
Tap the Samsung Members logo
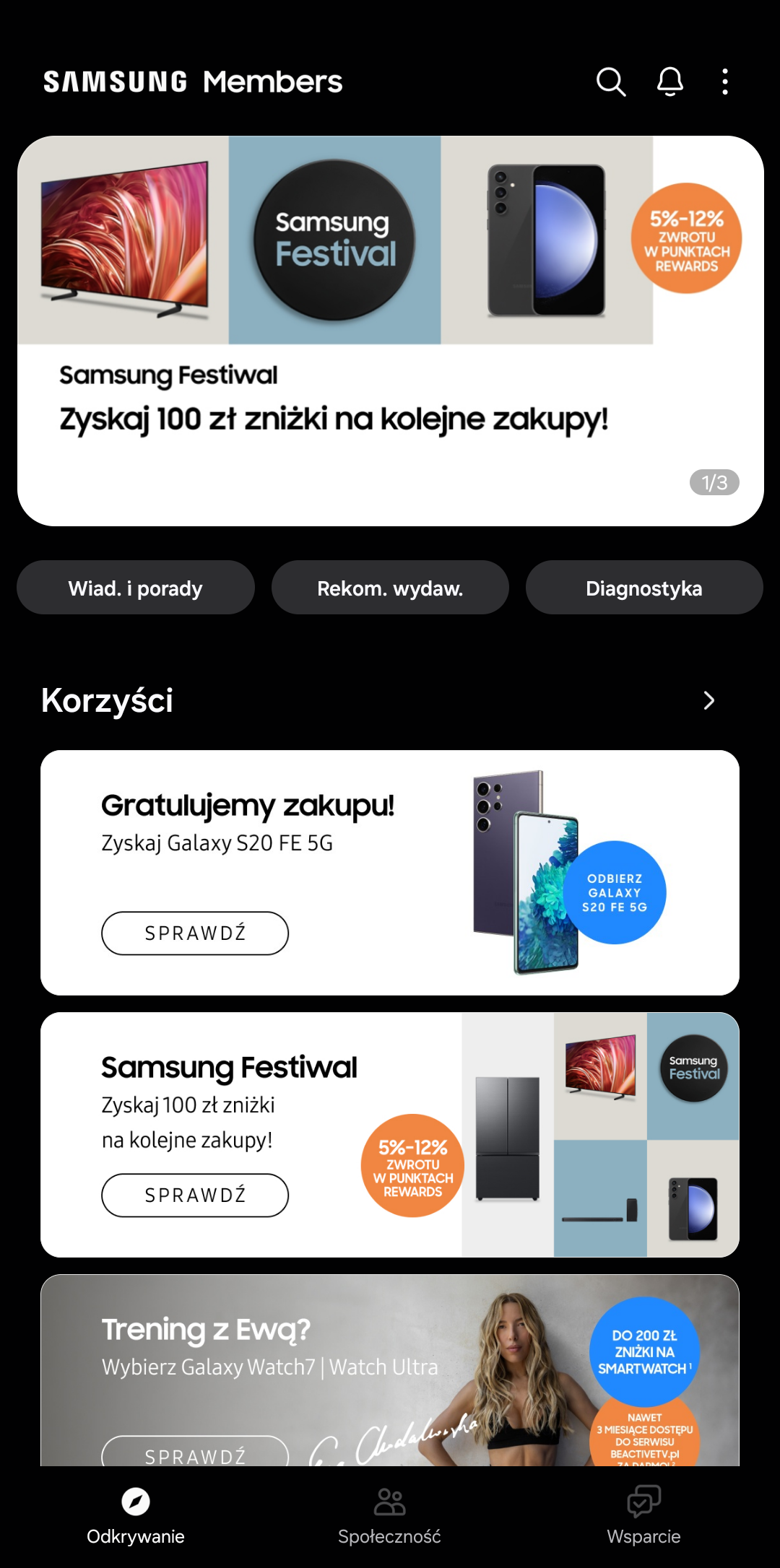coord(191,81)
